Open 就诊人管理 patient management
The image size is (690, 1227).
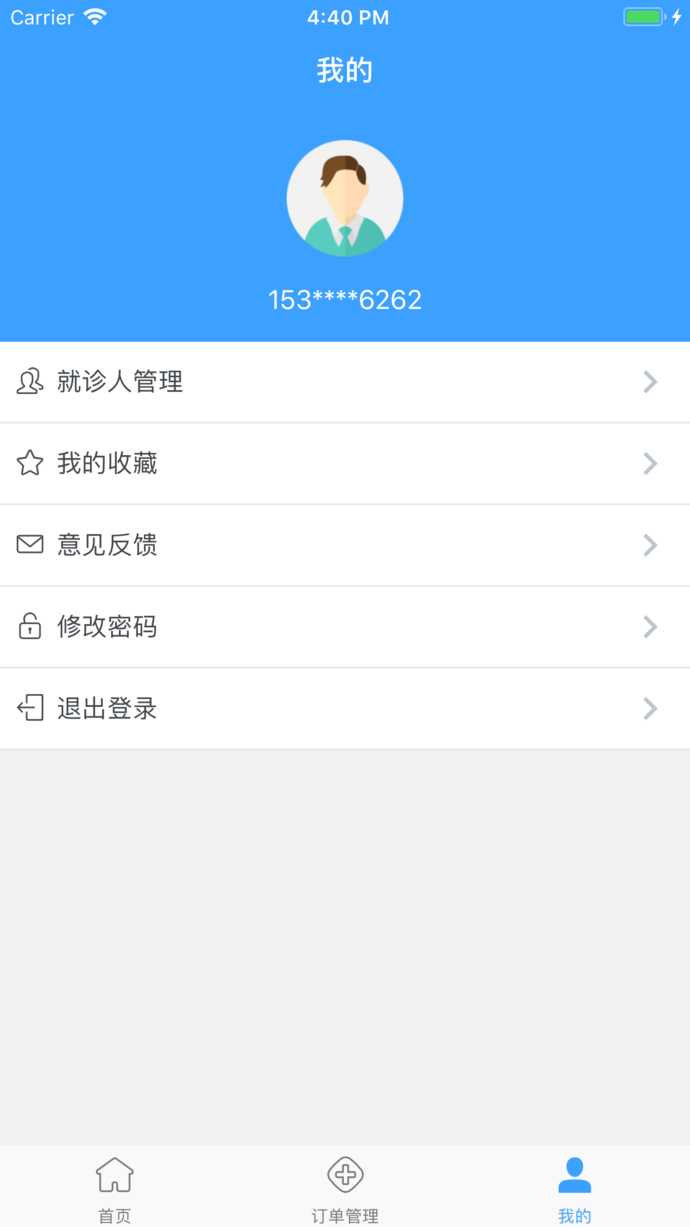344,382
